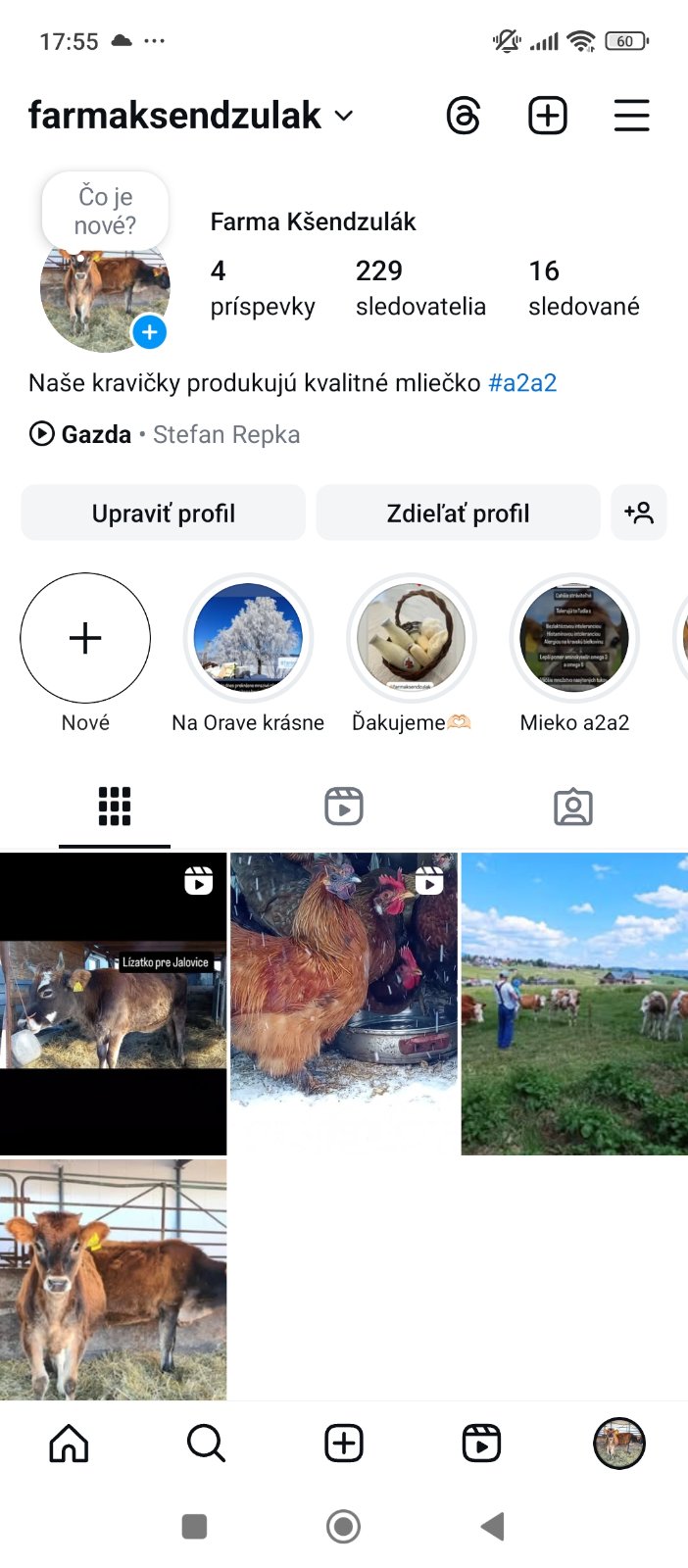Open the Search tab in bottom navigation

click(206, 1444)
